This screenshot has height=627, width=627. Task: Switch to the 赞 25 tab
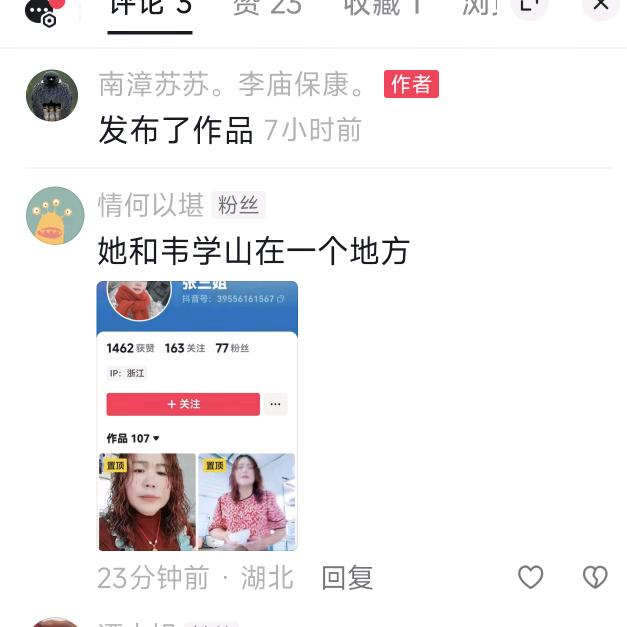(x=266, y=8)
